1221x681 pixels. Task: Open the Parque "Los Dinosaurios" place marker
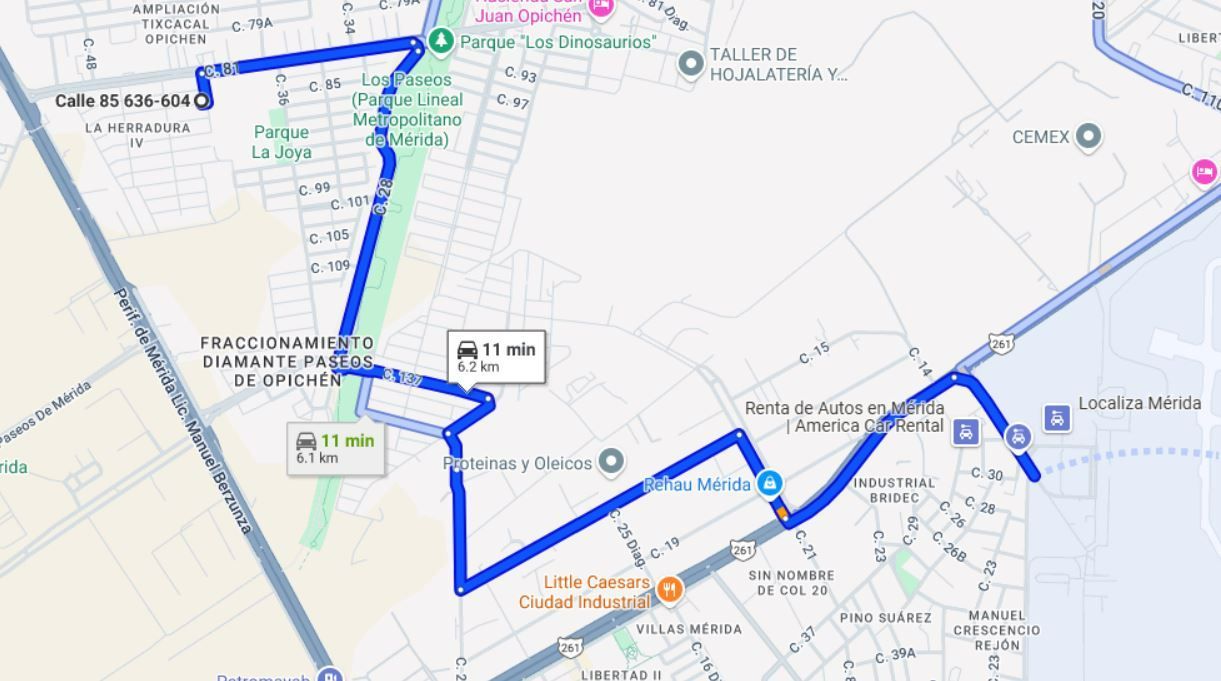coord(440,42)
